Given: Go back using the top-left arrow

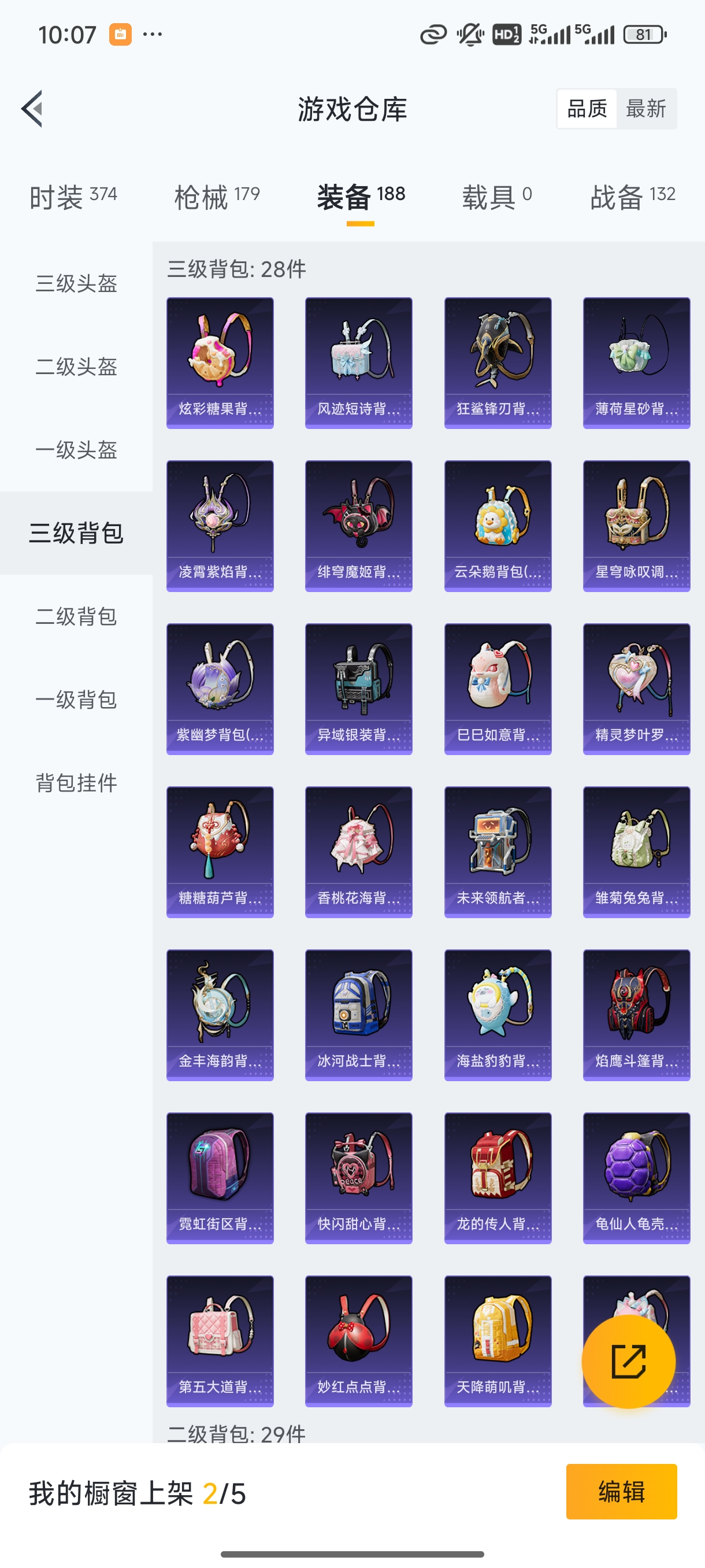Looking at the screenshot, I should [x=32, y=108].
